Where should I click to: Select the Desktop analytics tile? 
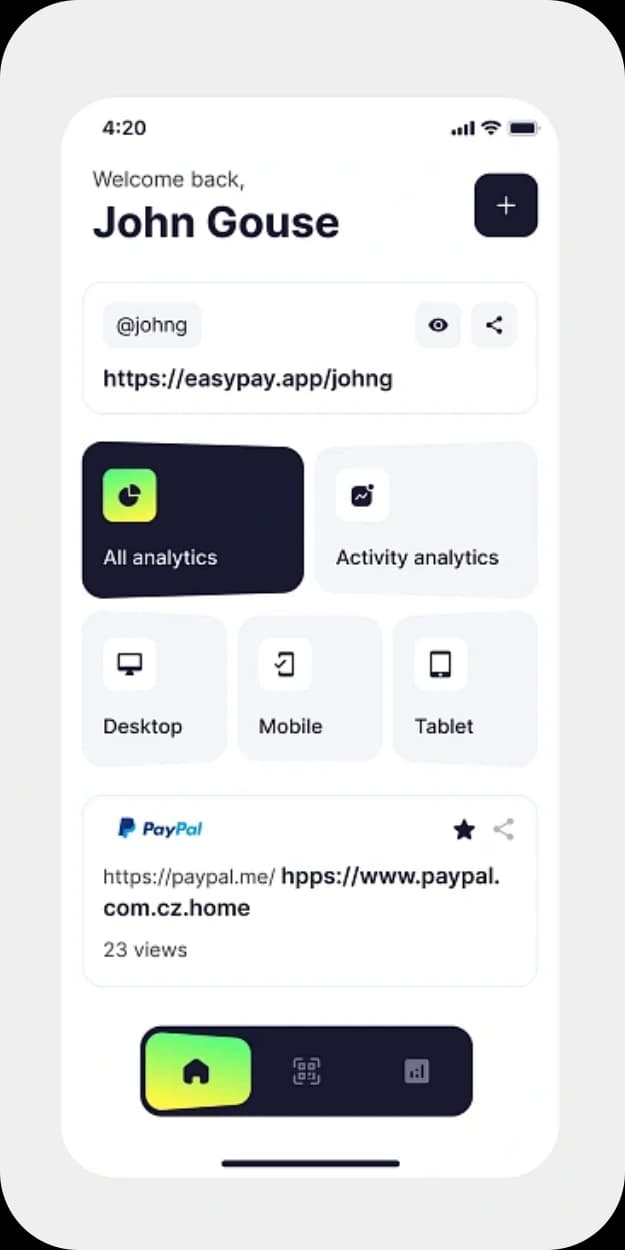154,689
